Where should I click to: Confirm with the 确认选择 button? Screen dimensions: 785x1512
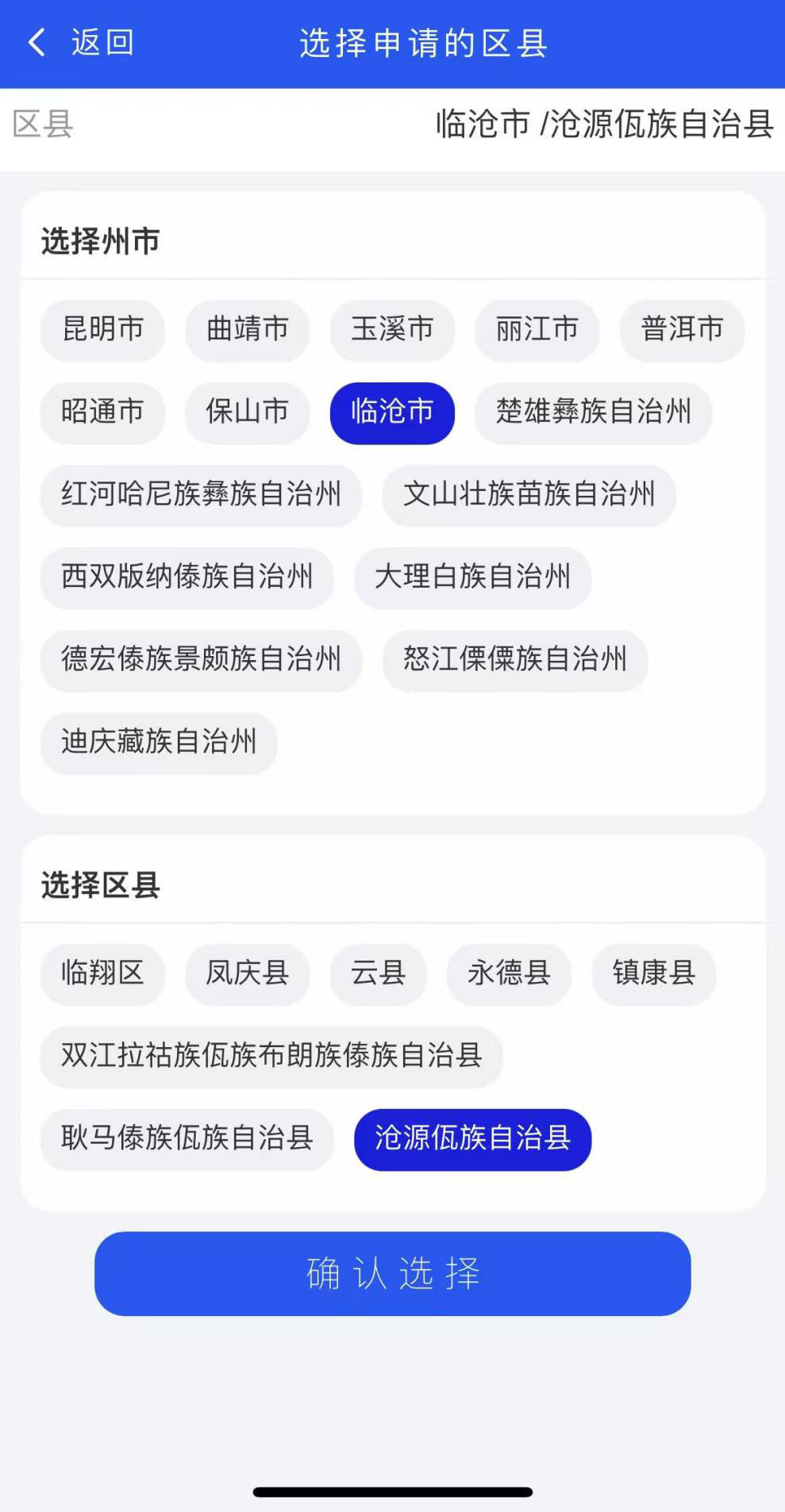coord(393,1273)
